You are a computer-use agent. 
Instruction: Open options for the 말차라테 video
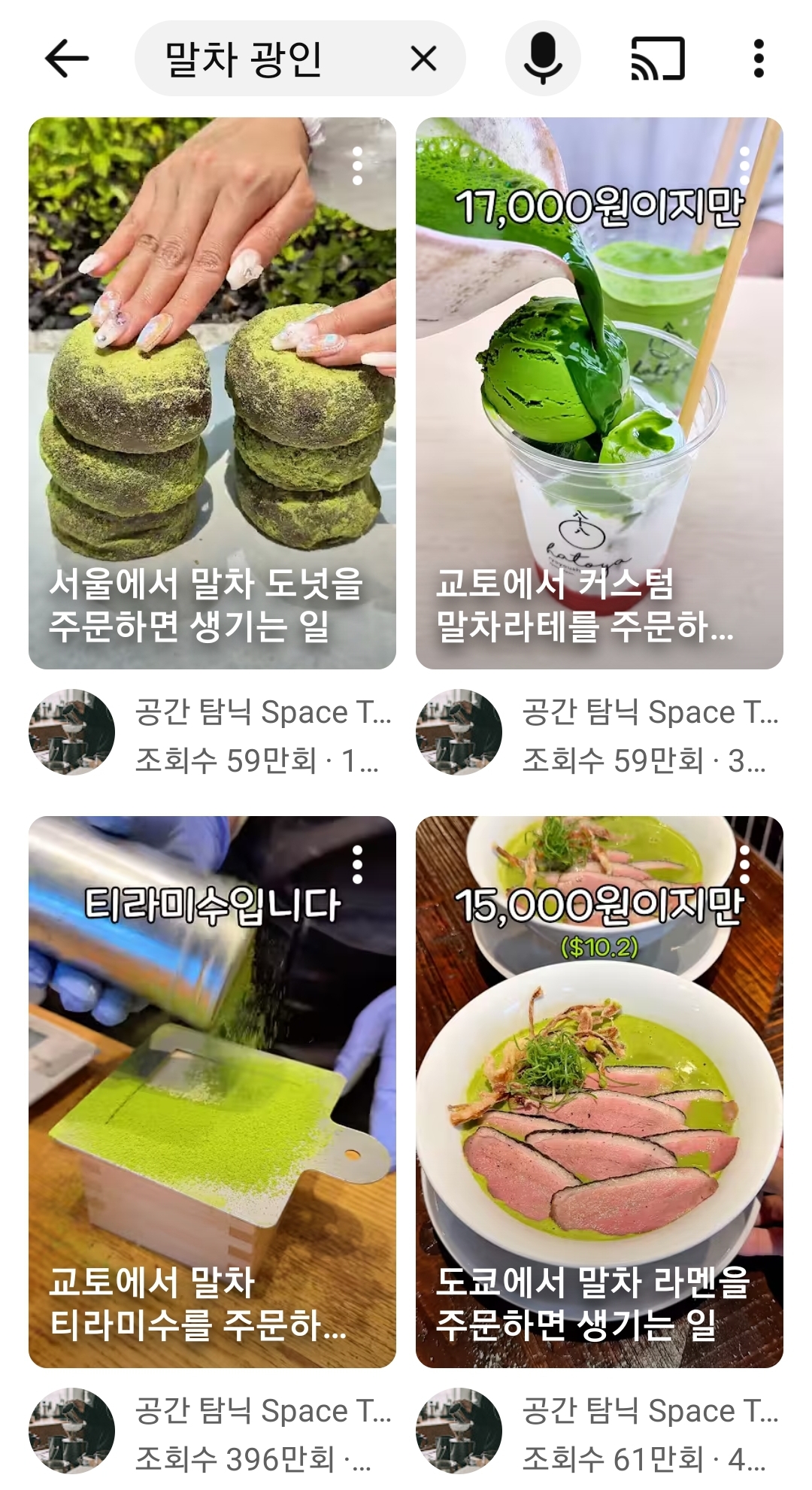(744, 165)
